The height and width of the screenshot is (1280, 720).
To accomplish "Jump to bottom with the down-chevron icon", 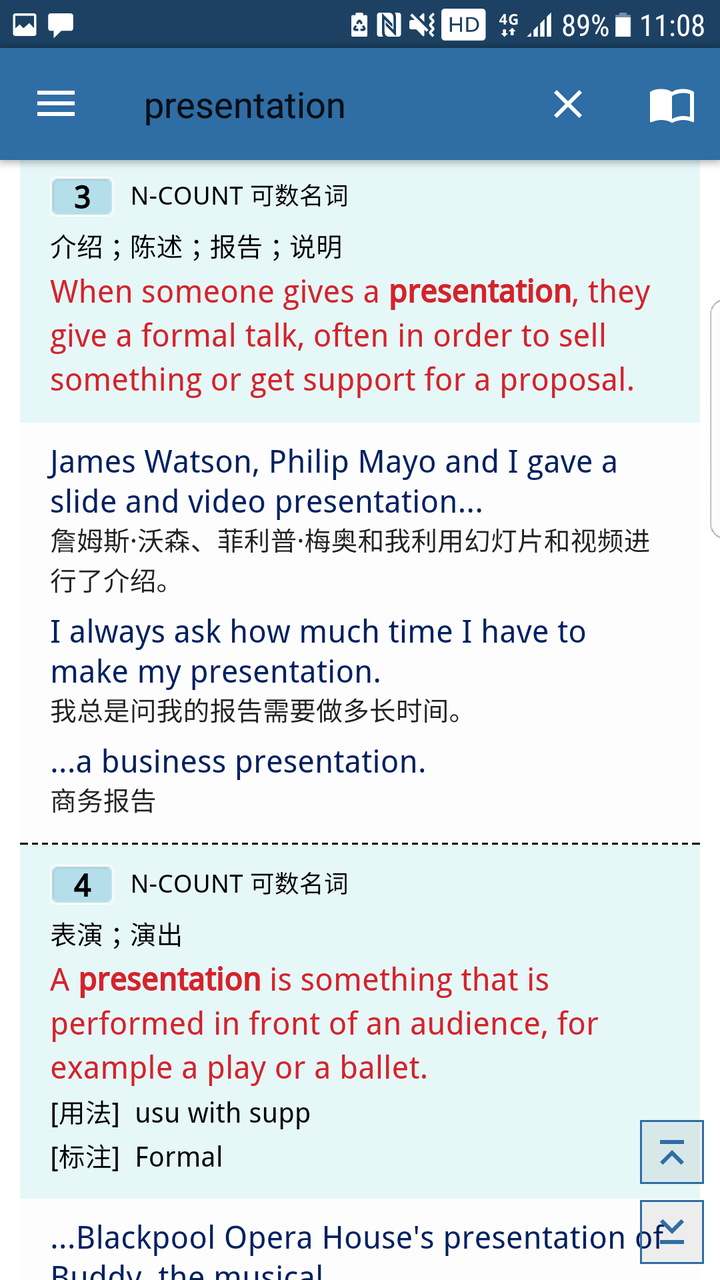I will point(671,1231).
